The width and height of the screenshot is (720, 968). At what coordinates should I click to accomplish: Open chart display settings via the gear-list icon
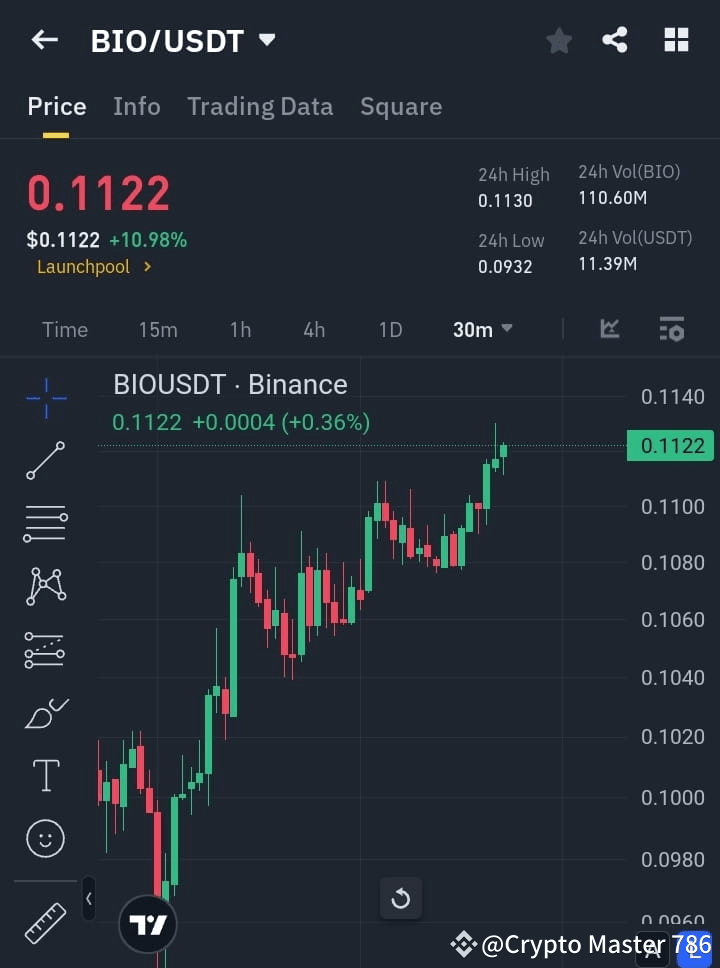click(671, 329)
